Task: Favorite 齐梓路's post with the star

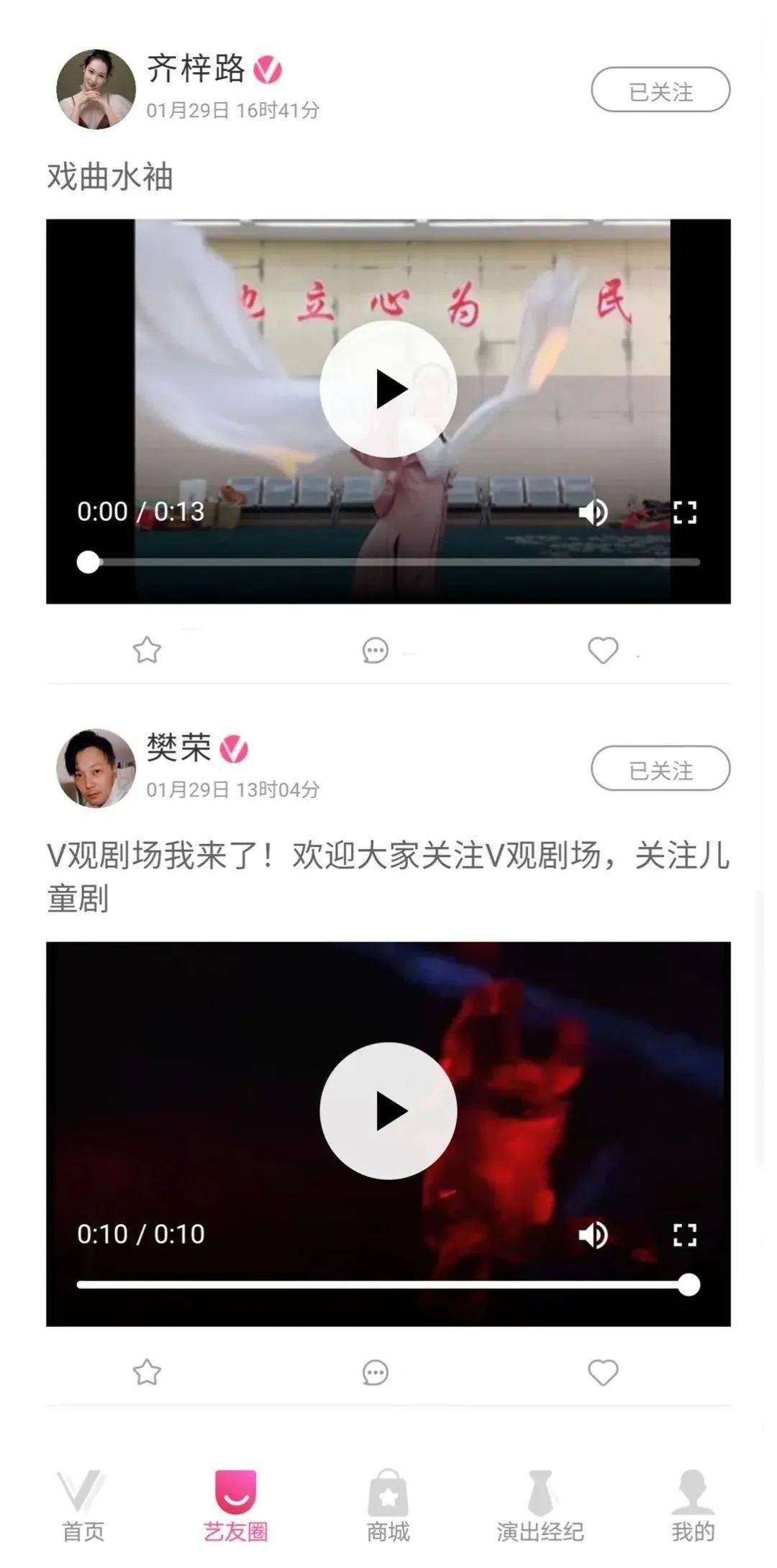Action: point(147,650)
